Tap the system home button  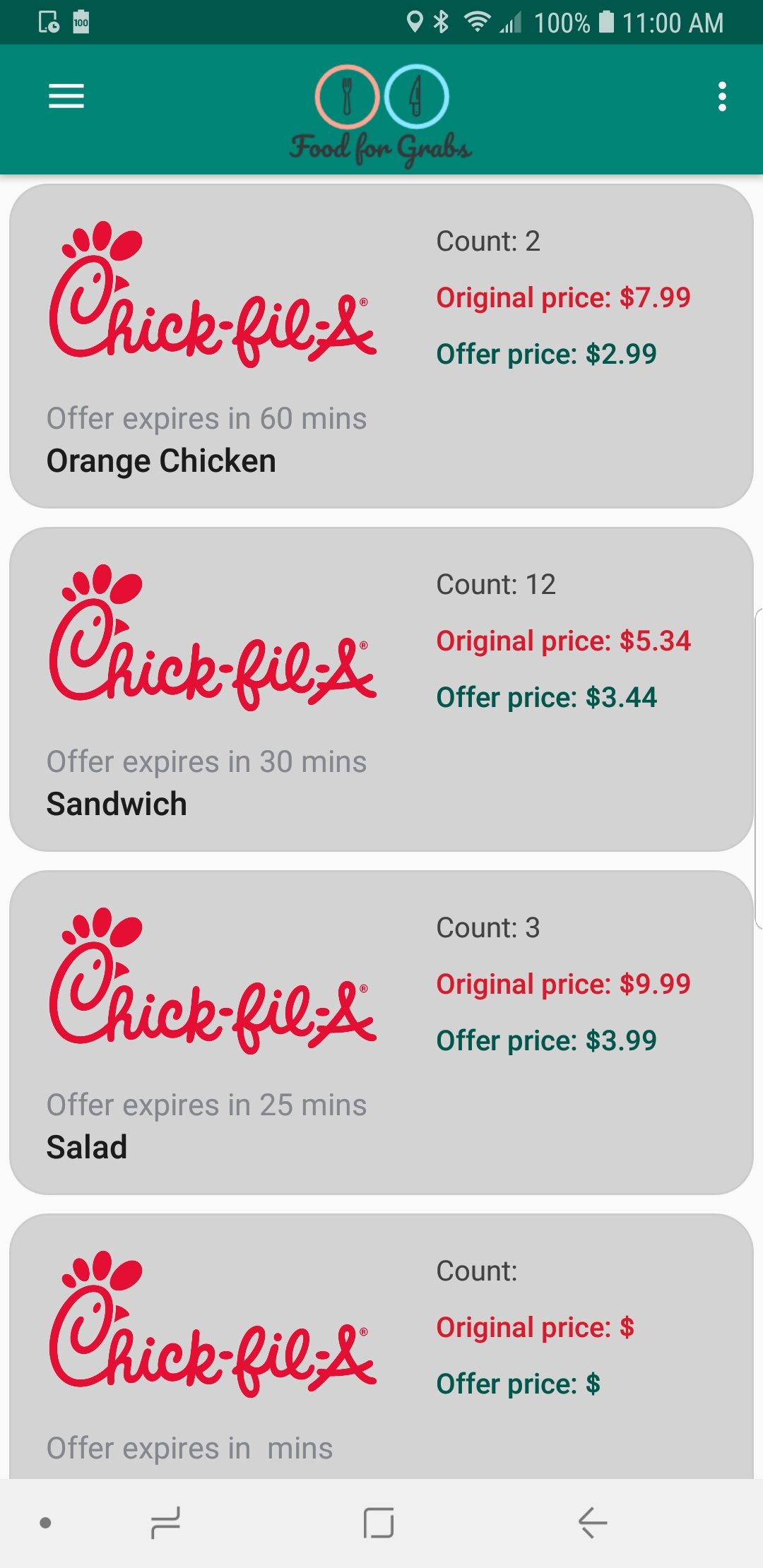click(x=379, y=1522)
